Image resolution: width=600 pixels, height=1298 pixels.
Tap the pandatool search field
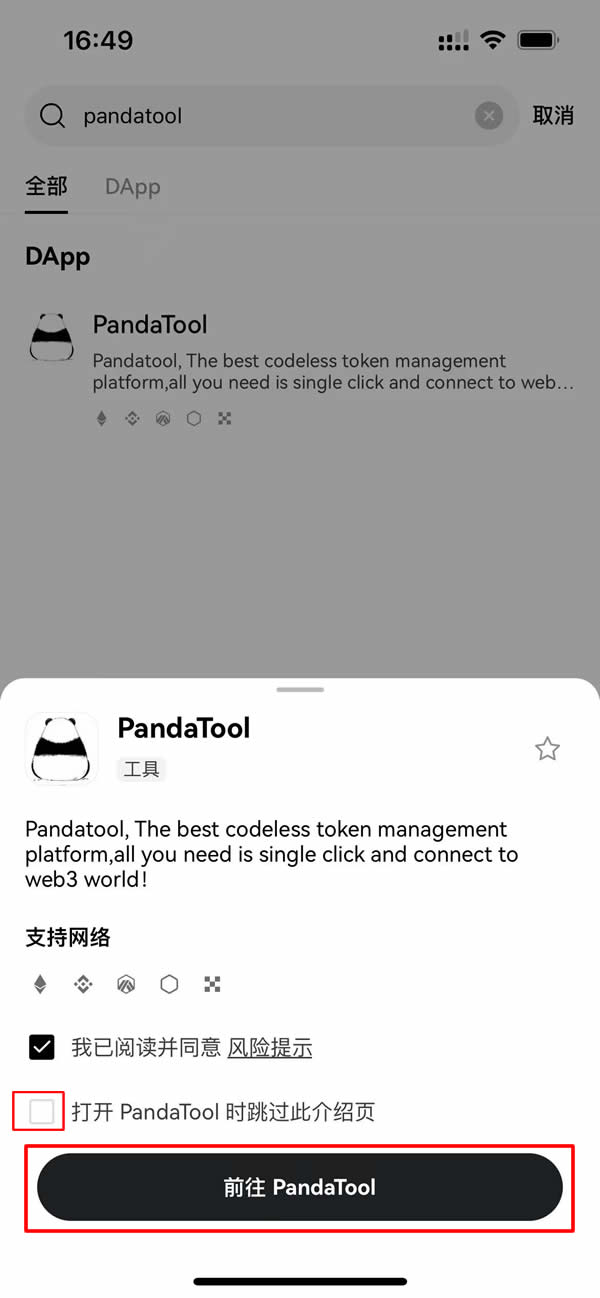coord(272,116)
